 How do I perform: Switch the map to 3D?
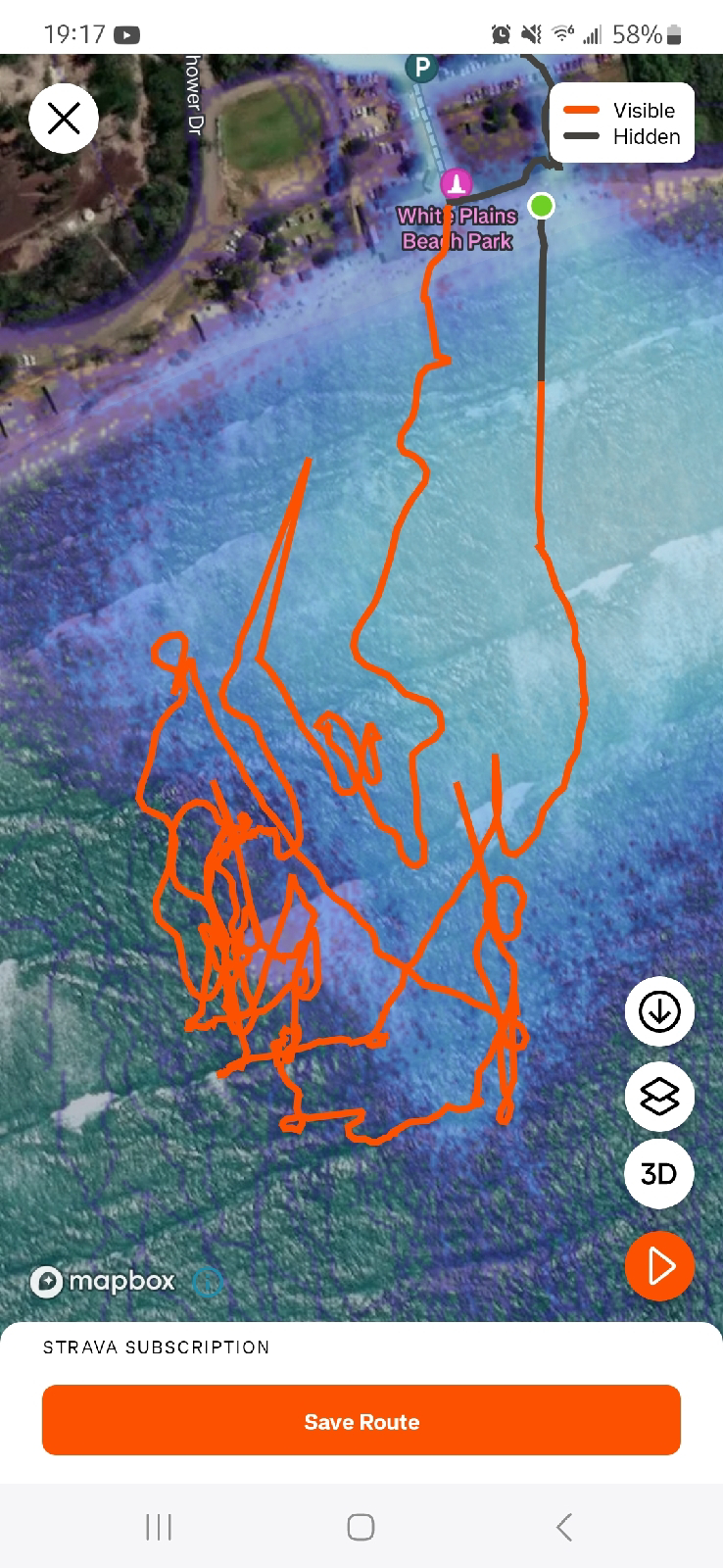tap(659, 1173)
